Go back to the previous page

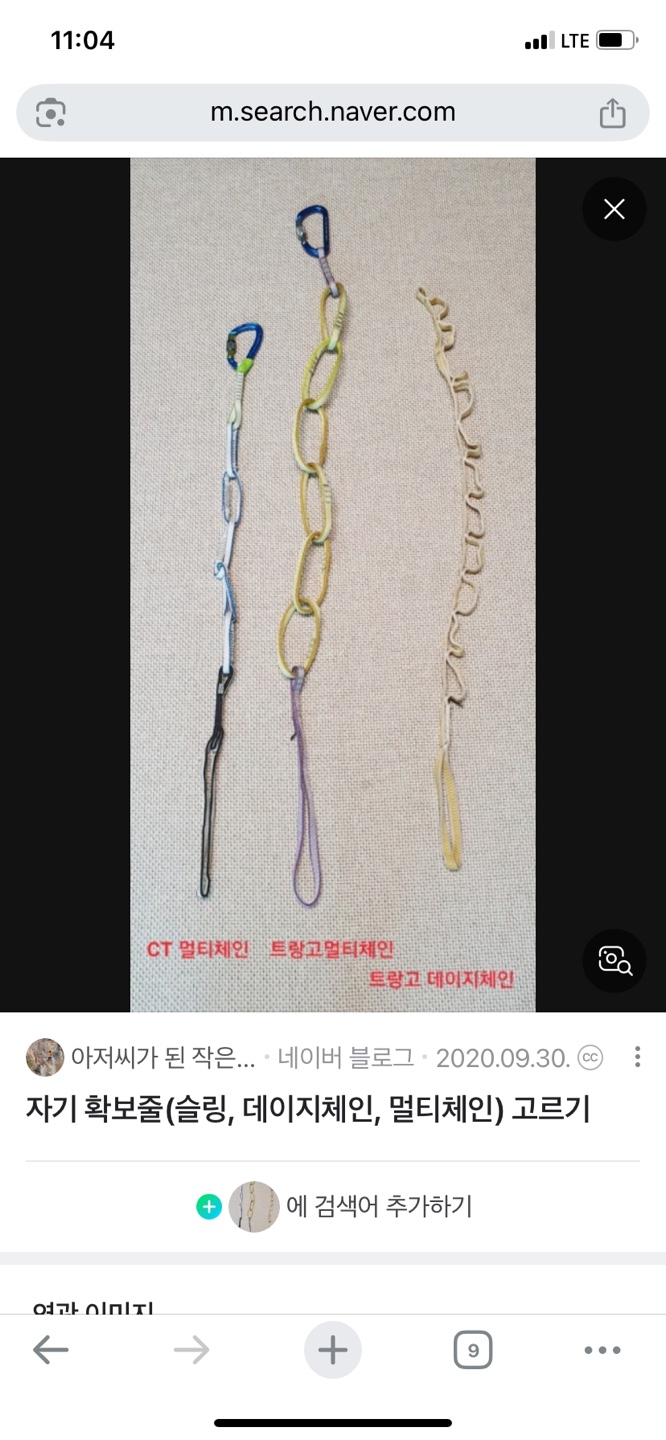point(51,1351)
